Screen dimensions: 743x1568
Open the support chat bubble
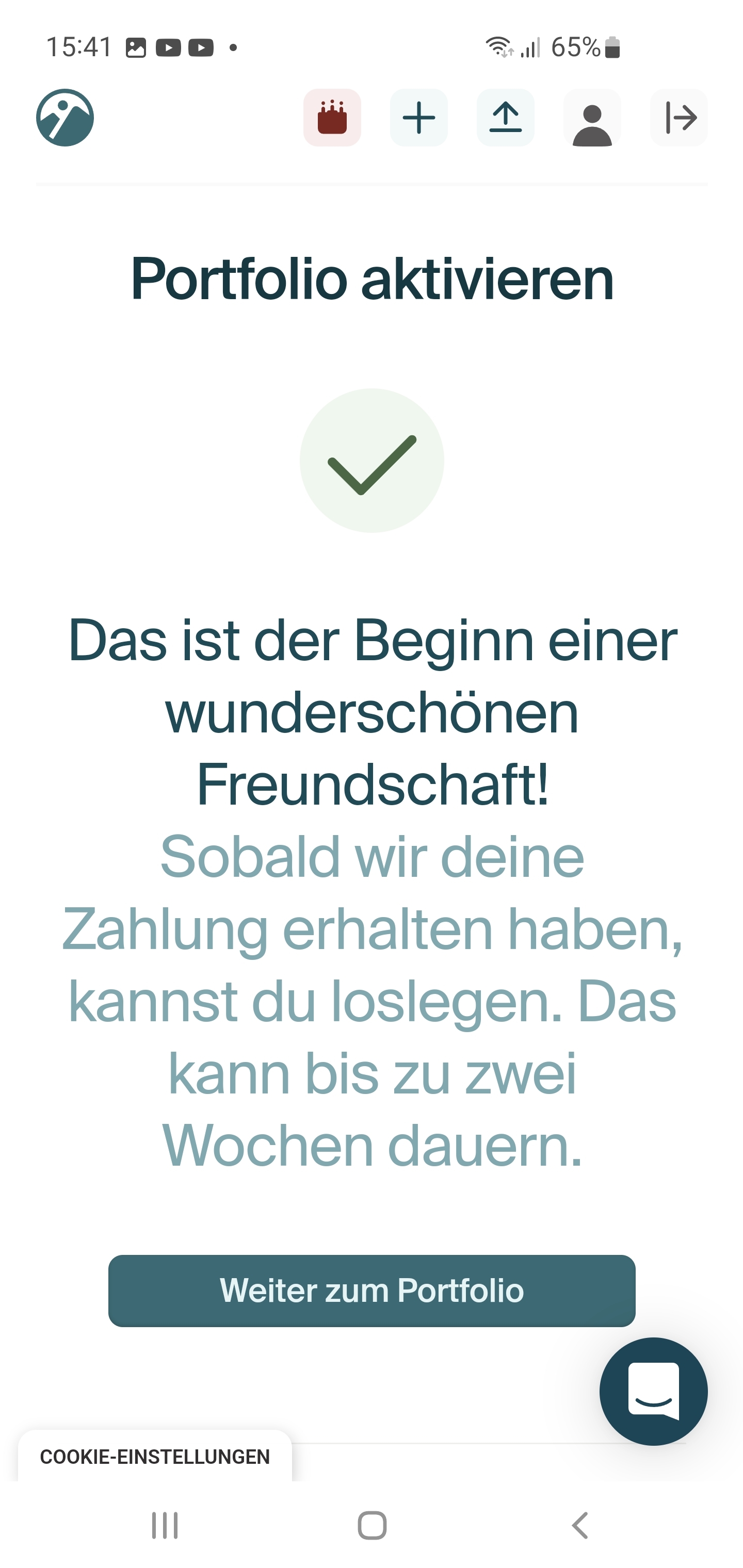coord(653,1392)
